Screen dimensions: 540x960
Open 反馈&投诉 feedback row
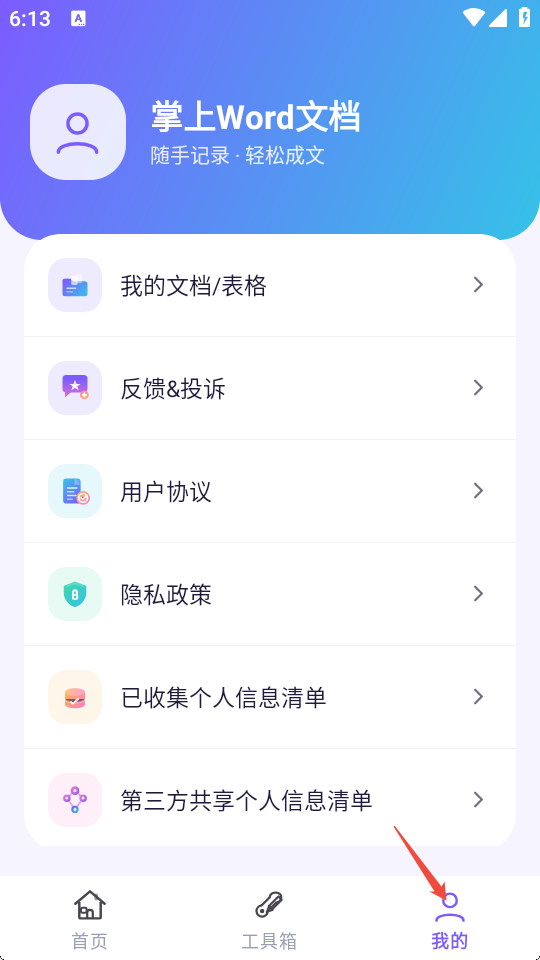[270, 388]
